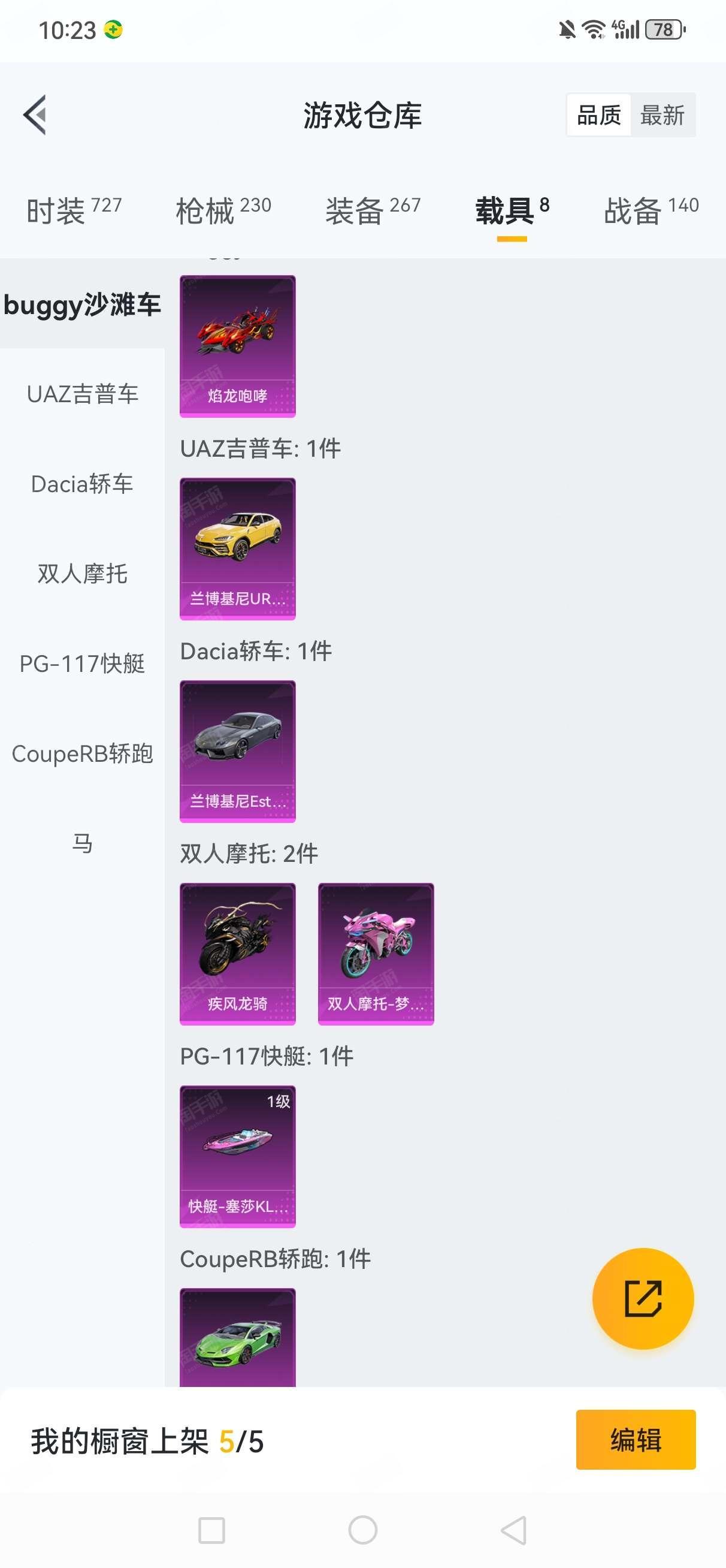
Task: Open the 焰龙咆哮 vehicle card
Action: click(237, 346)
